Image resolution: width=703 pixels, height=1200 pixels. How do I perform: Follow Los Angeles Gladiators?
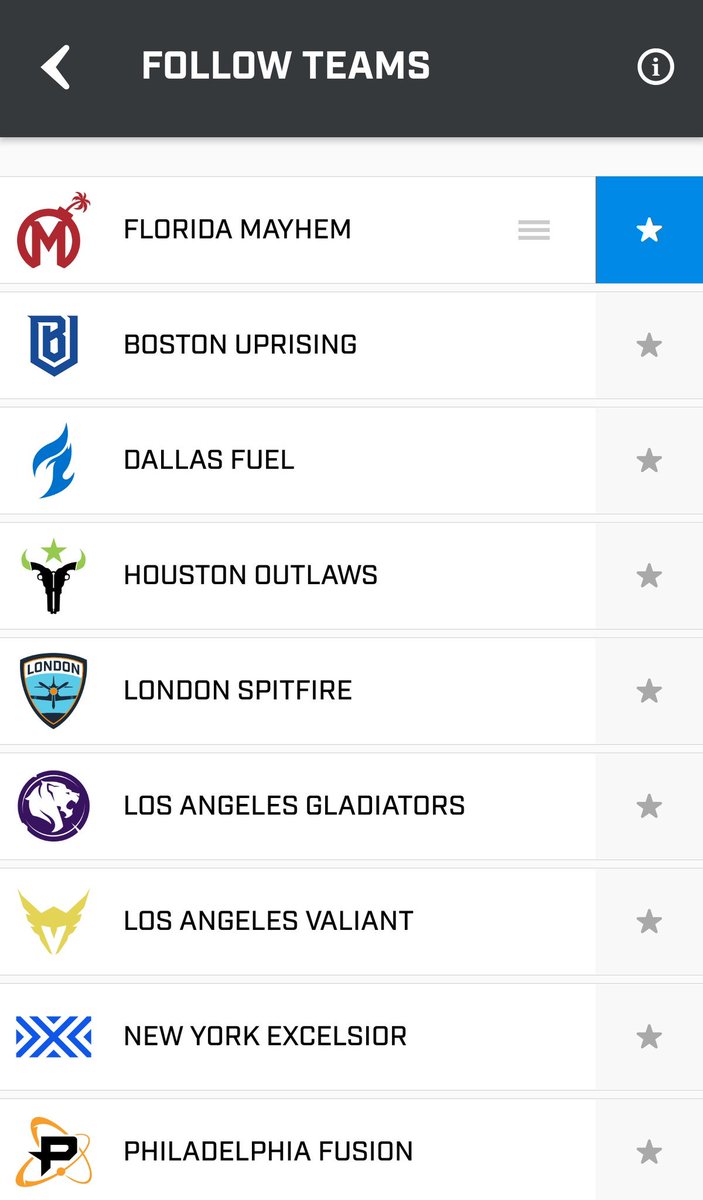point(649,805)
